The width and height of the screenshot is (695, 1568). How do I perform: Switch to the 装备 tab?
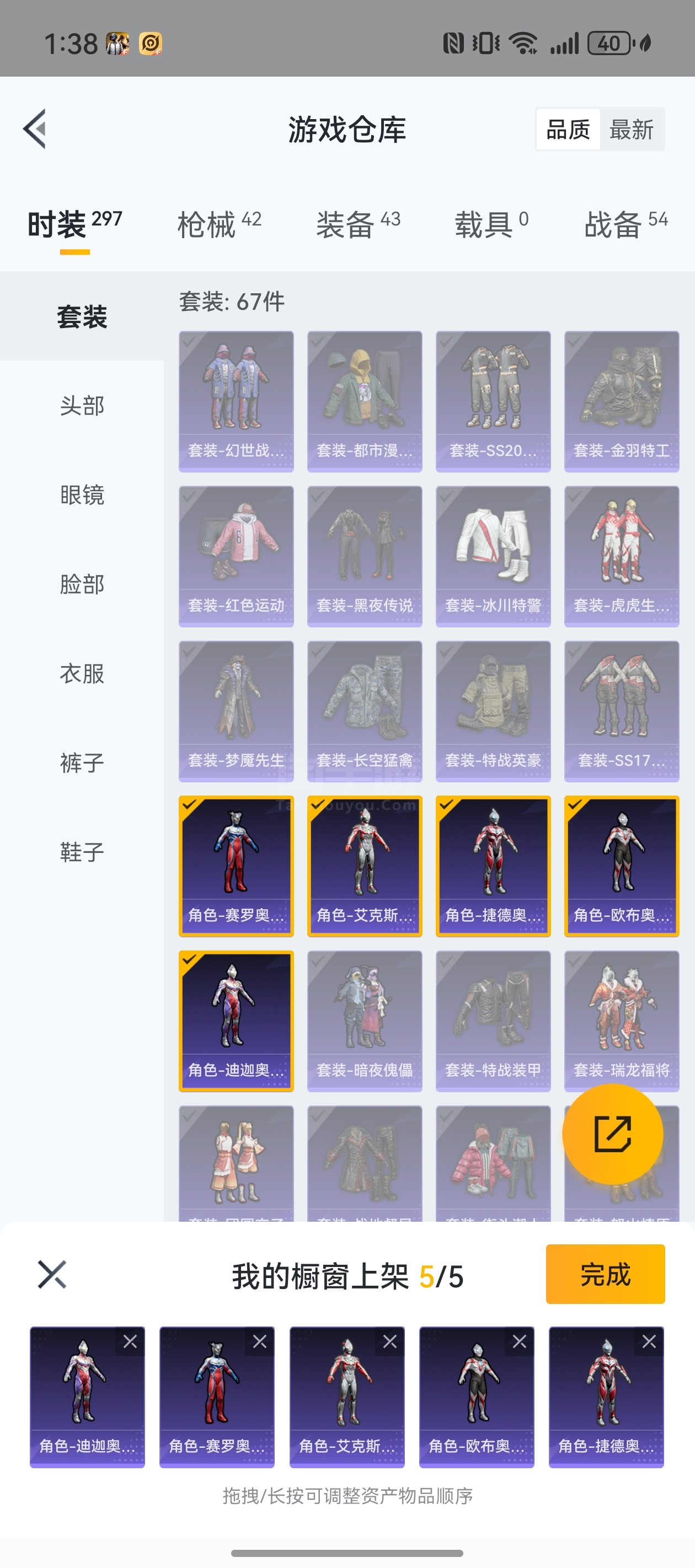(357, 224)
